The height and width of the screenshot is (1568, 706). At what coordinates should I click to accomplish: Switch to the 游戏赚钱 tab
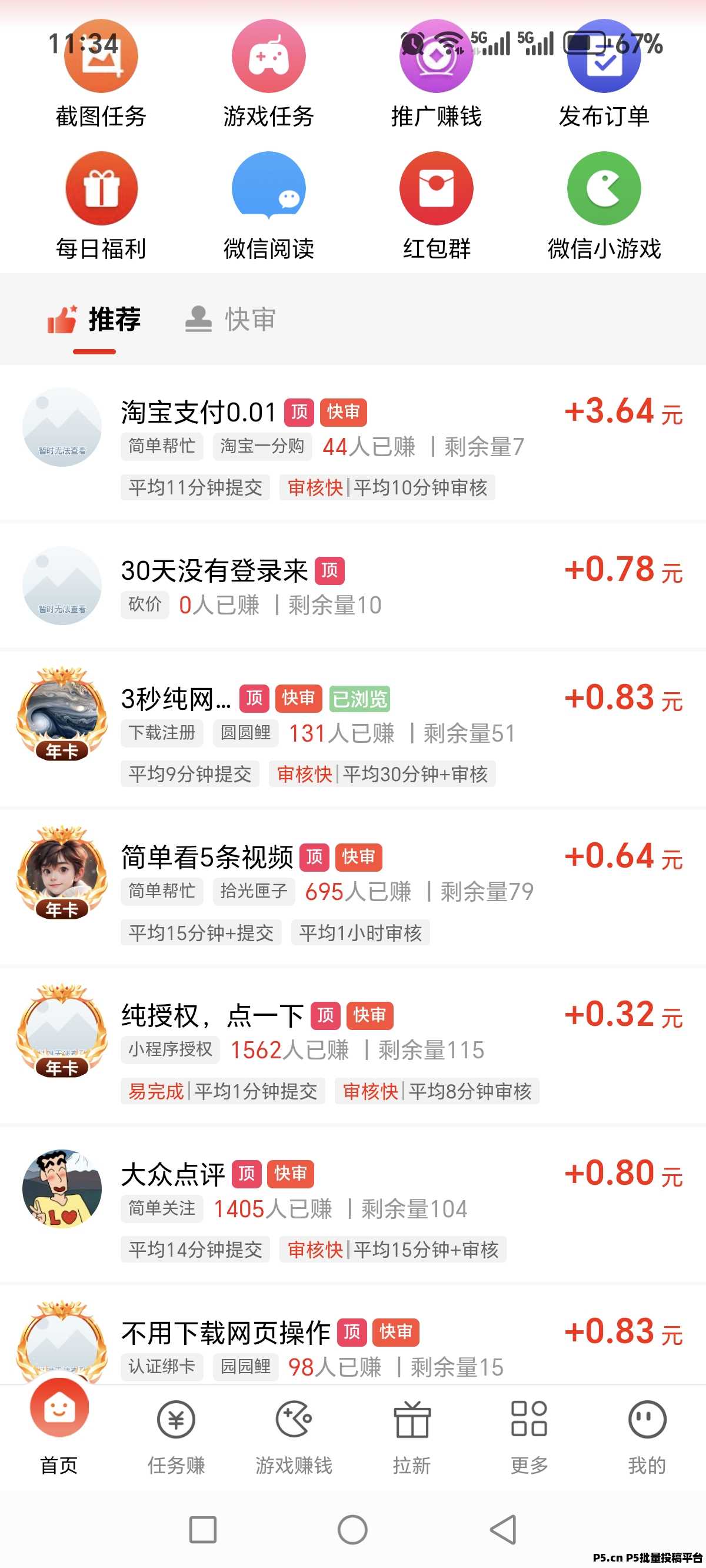click(x=294, y=1437)
